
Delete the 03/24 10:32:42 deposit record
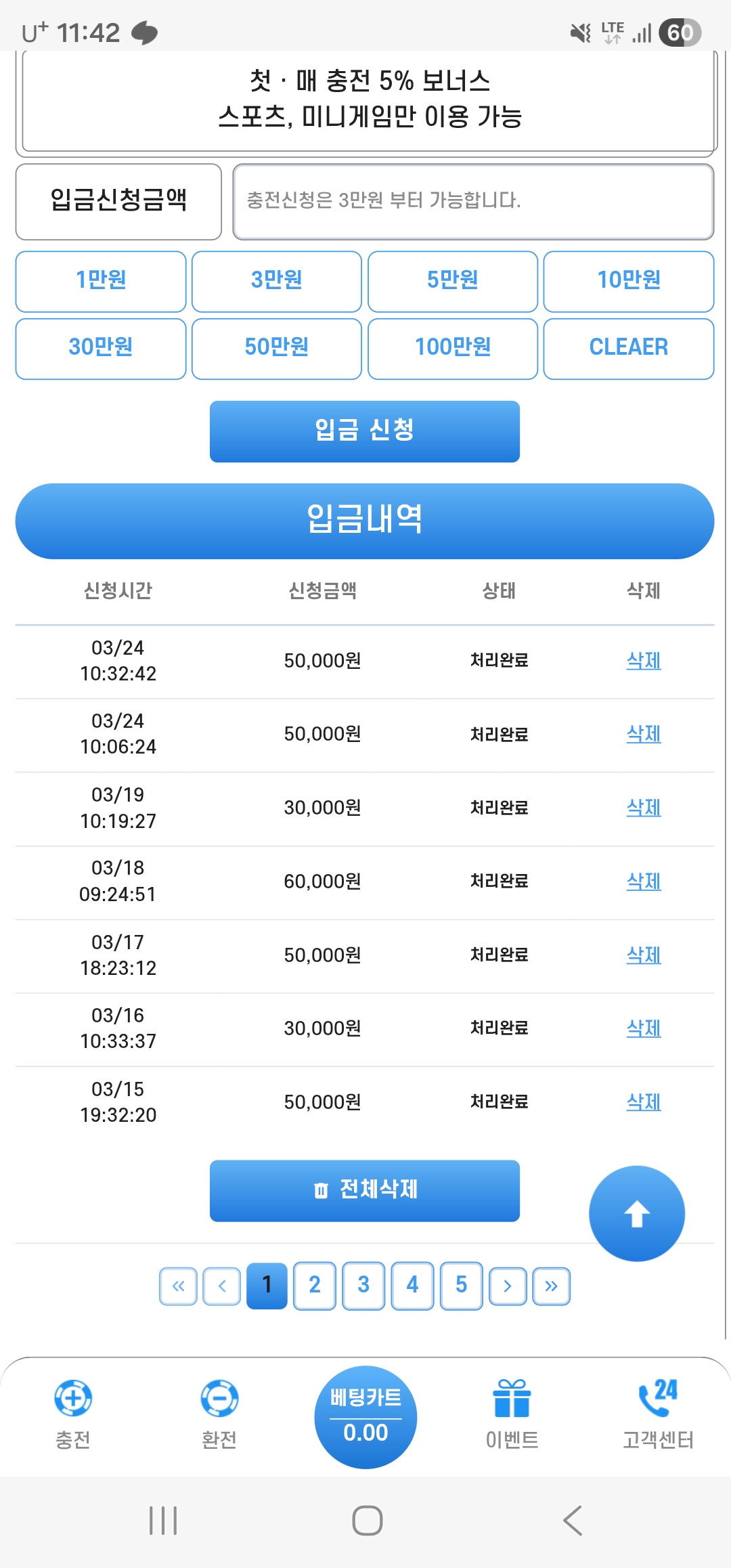[x=643, y=661]
